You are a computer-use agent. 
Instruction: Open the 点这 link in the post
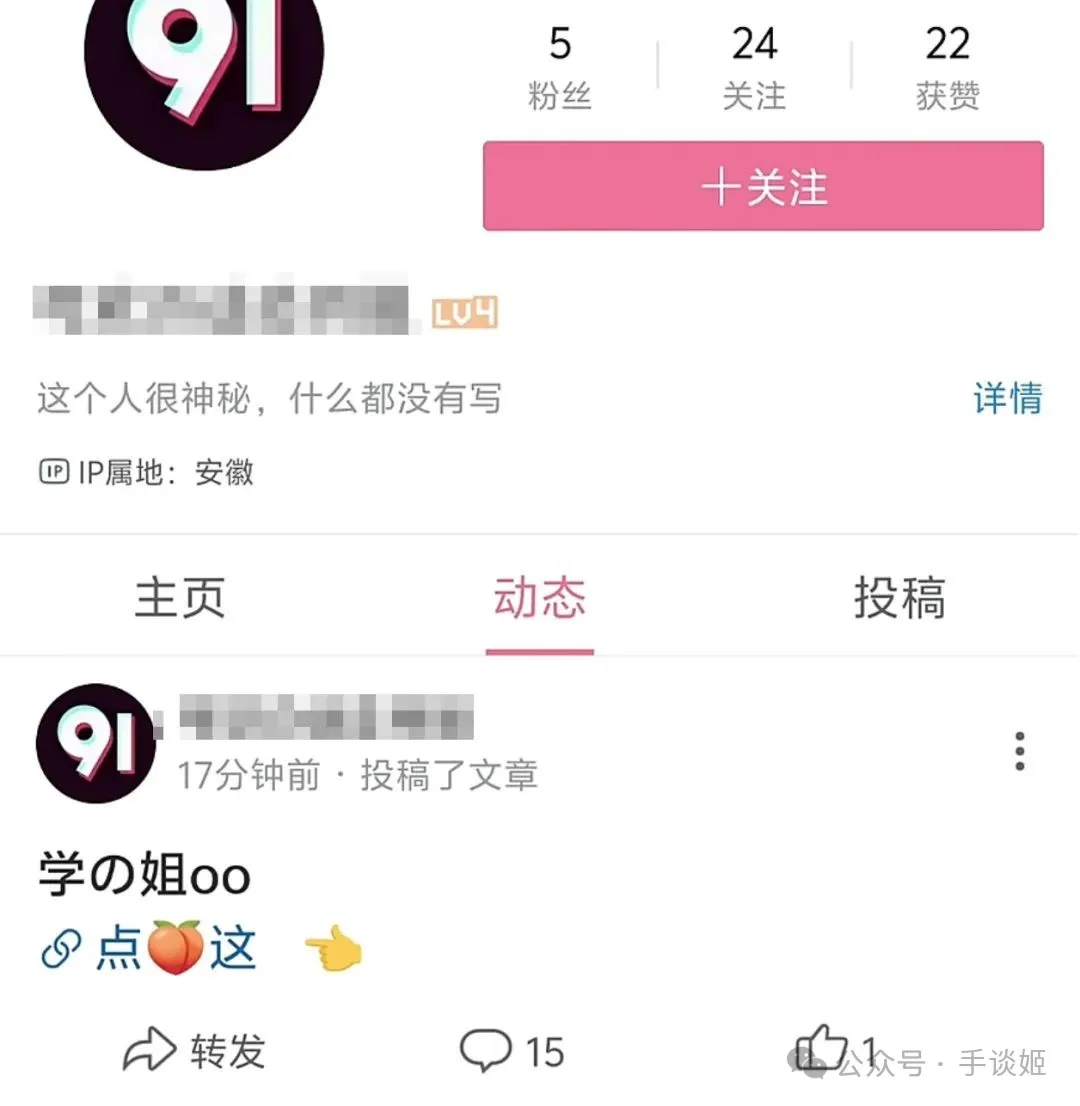point(150,948)
